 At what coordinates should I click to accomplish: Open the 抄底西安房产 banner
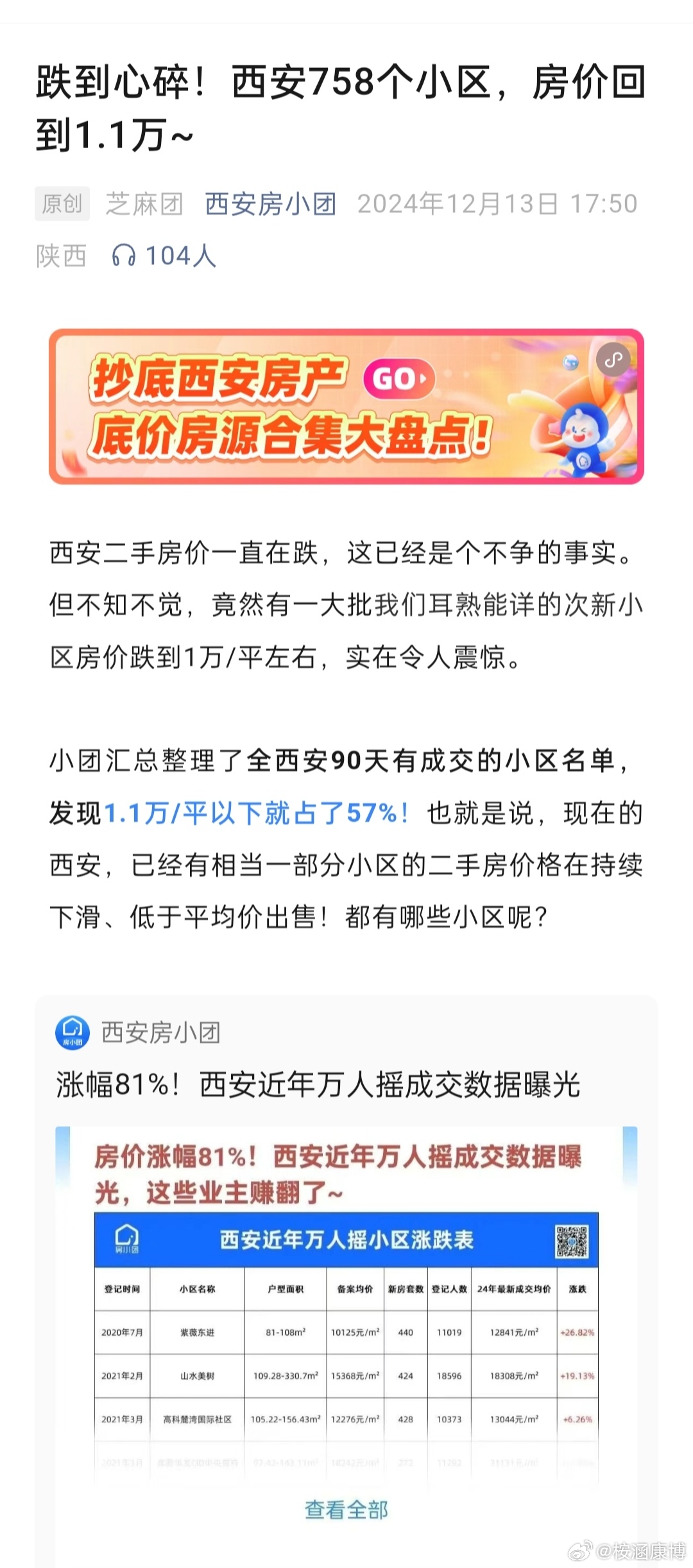pyautogui.click(x=346, y=407)
